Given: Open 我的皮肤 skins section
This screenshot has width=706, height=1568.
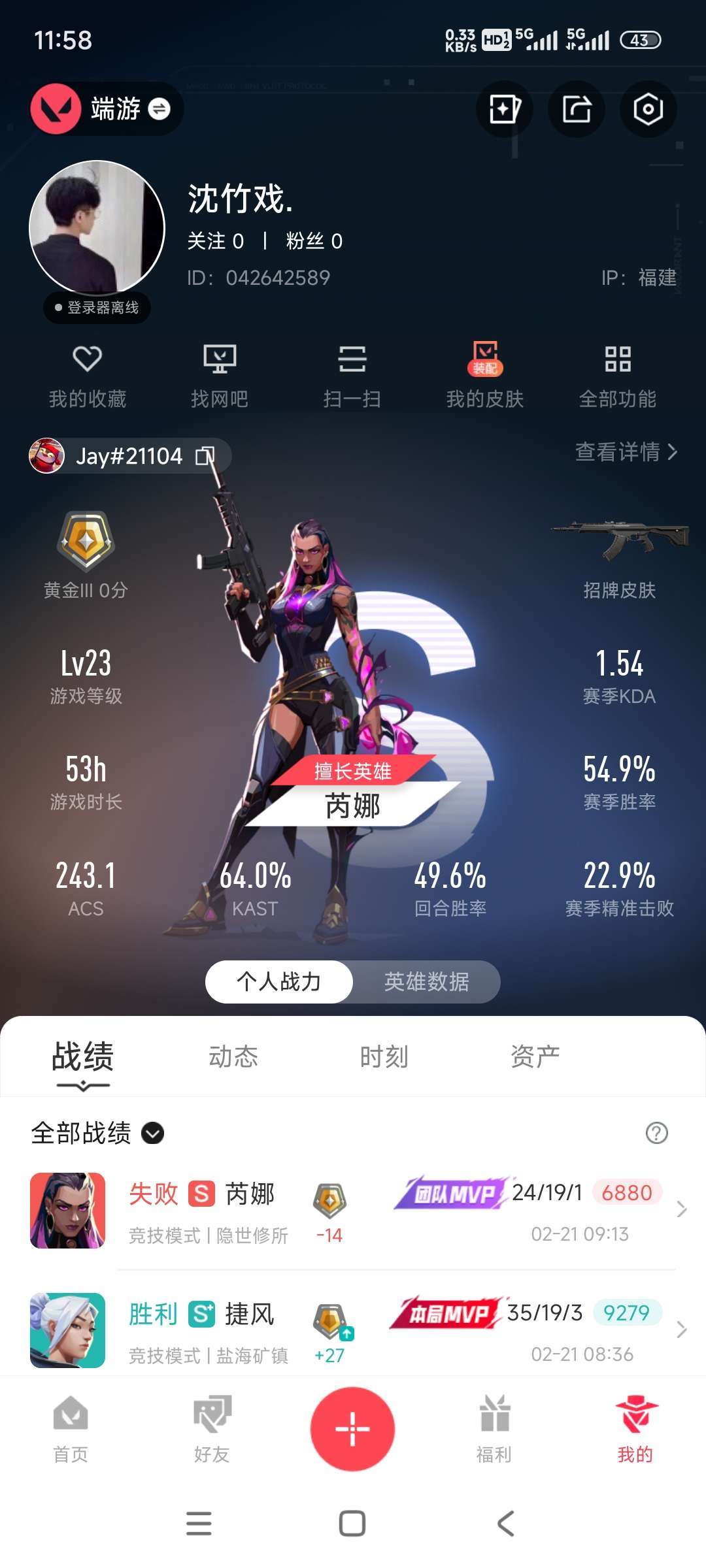Looking at the screenshot, I should click(484, 376).
